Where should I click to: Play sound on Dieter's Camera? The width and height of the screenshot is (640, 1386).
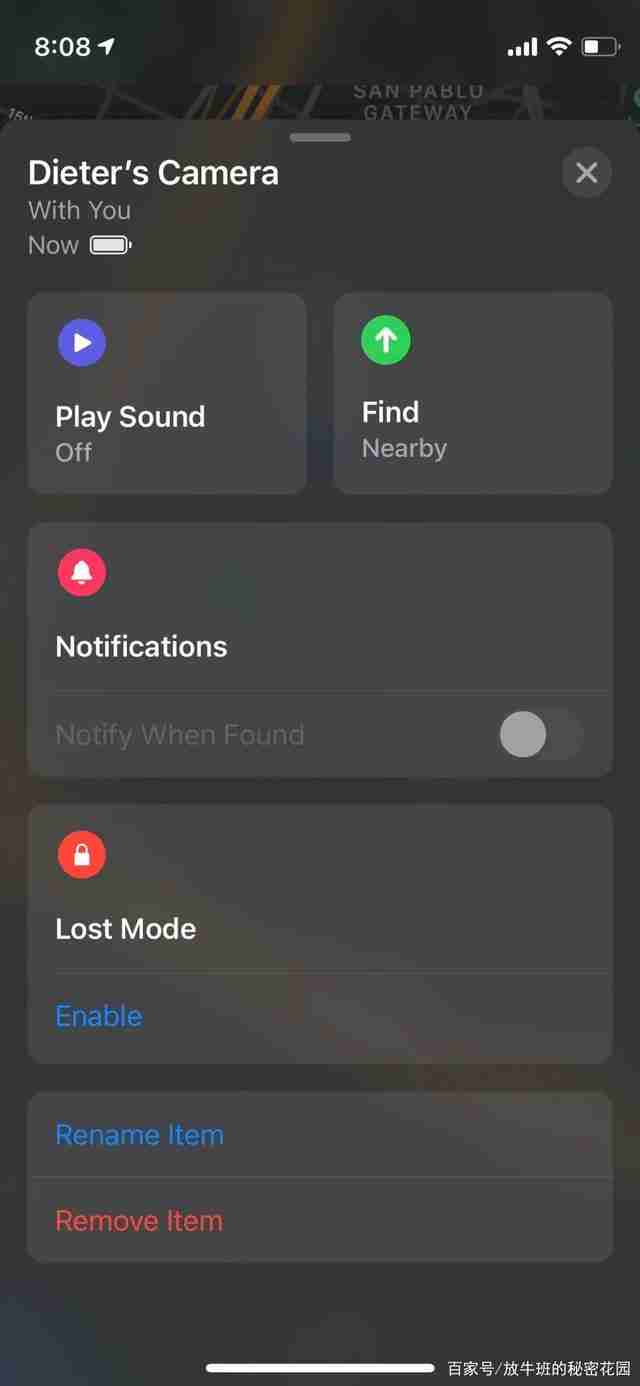167,393
